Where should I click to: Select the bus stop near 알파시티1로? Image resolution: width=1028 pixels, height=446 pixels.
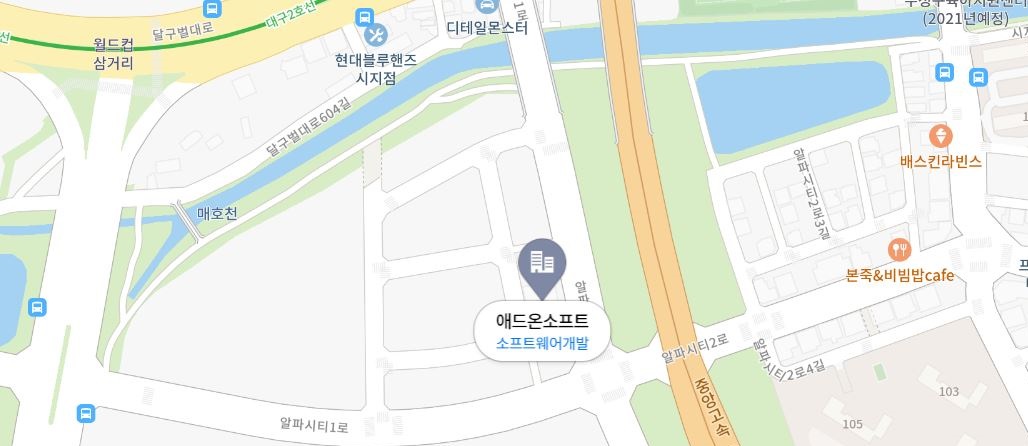pyautogui.click(x=86, y=412)
